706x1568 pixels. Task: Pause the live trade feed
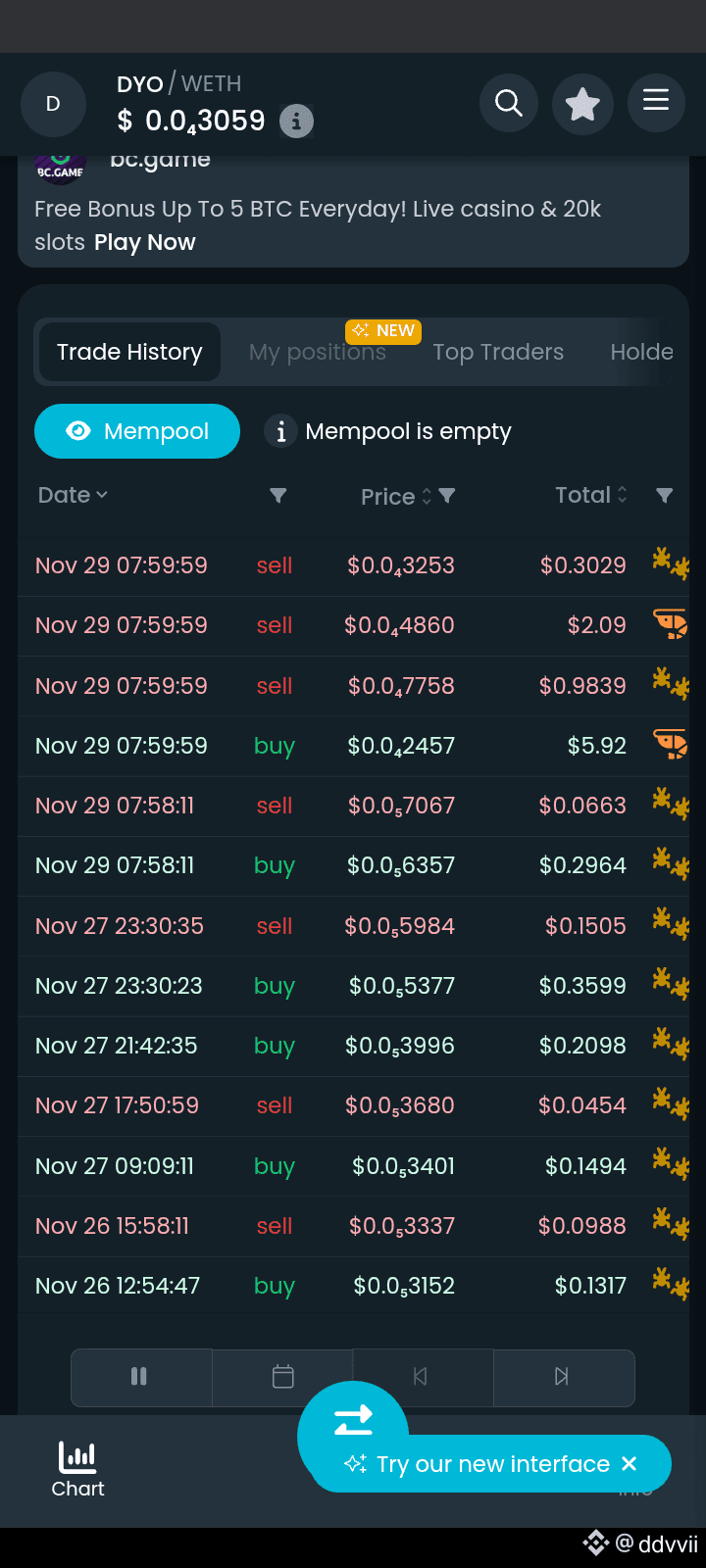click(x=140, y=1377)
